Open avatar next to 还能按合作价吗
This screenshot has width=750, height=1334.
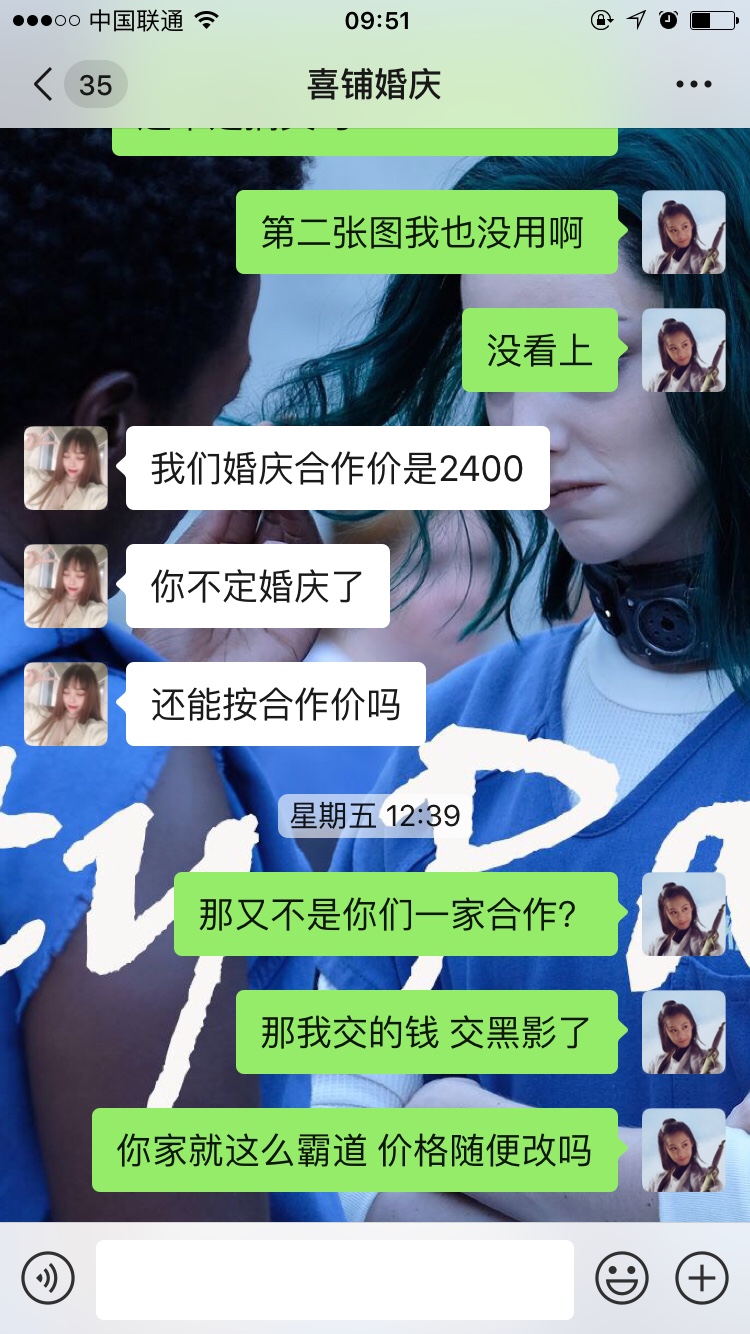[66, 704]
